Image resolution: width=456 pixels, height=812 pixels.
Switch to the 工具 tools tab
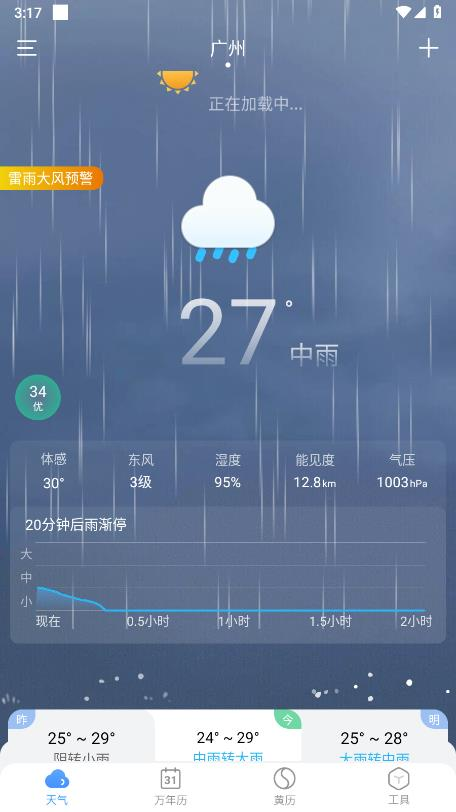(399, 786)
